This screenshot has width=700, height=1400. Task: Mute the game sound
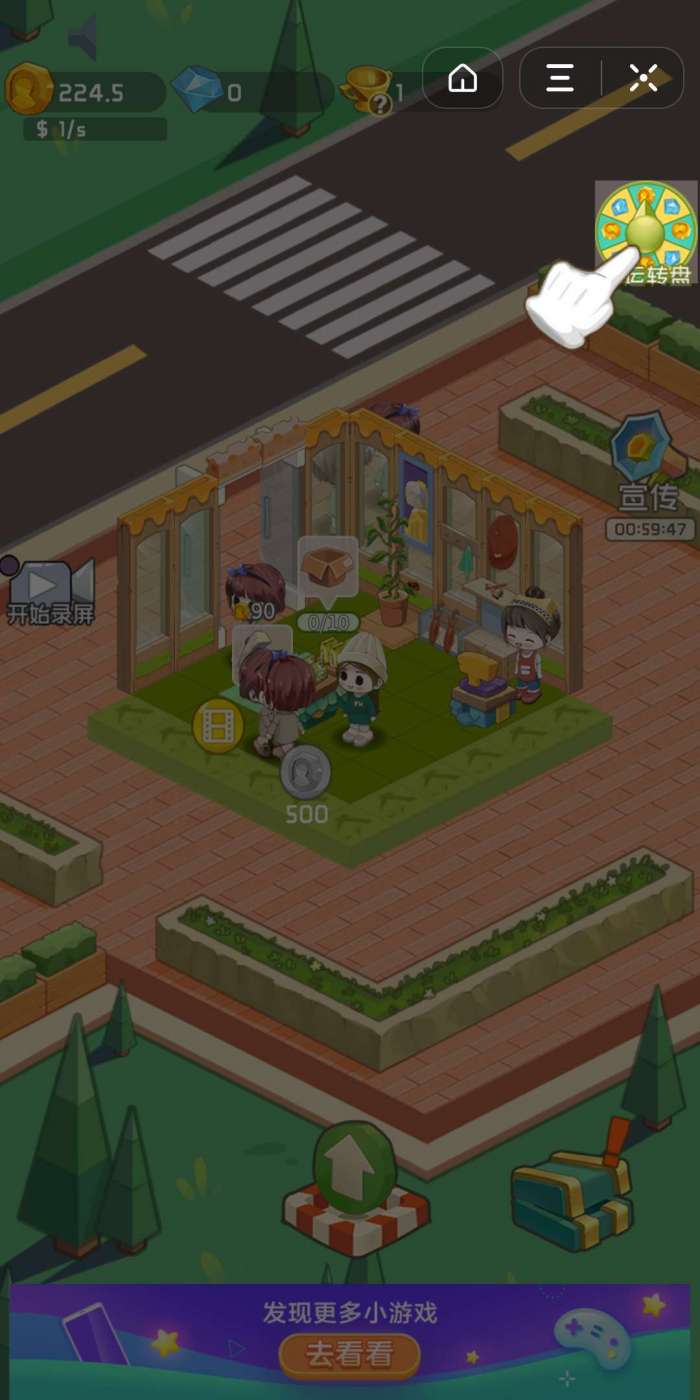(83, 37)
